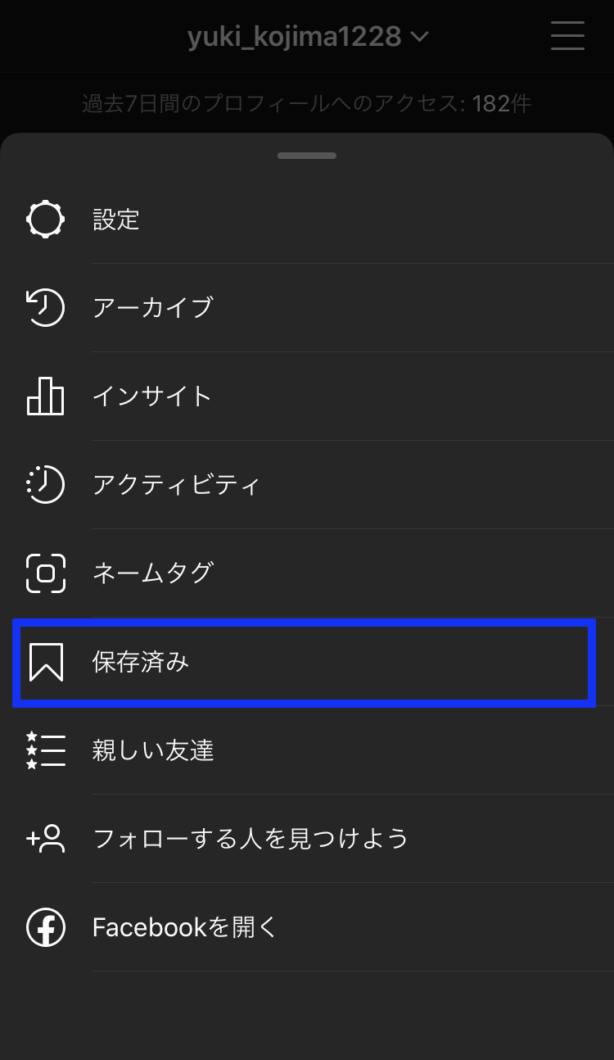The image size is (614, 1060).
Task: Open 保存済み saved posts
Action: [140, 662]
